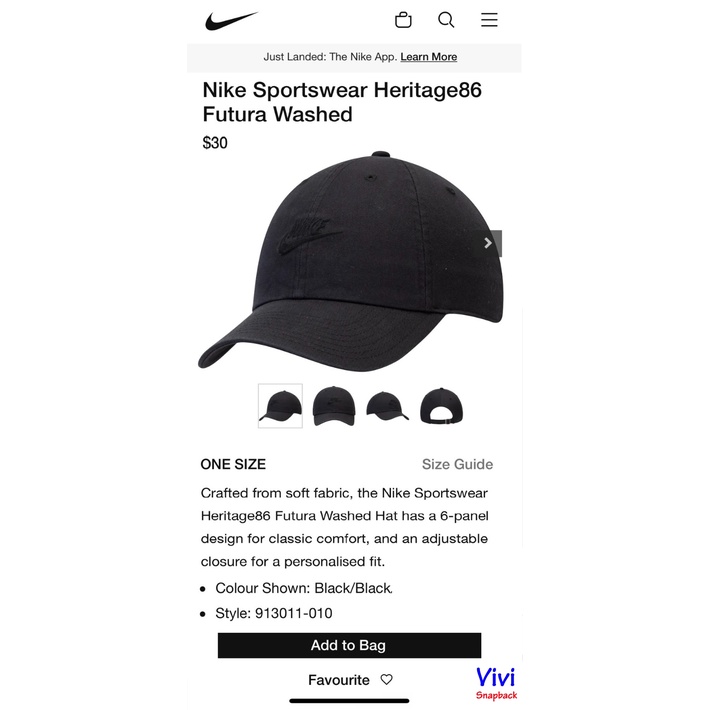
Task: Select the first cap thumbnail
Action: (280, 406)
